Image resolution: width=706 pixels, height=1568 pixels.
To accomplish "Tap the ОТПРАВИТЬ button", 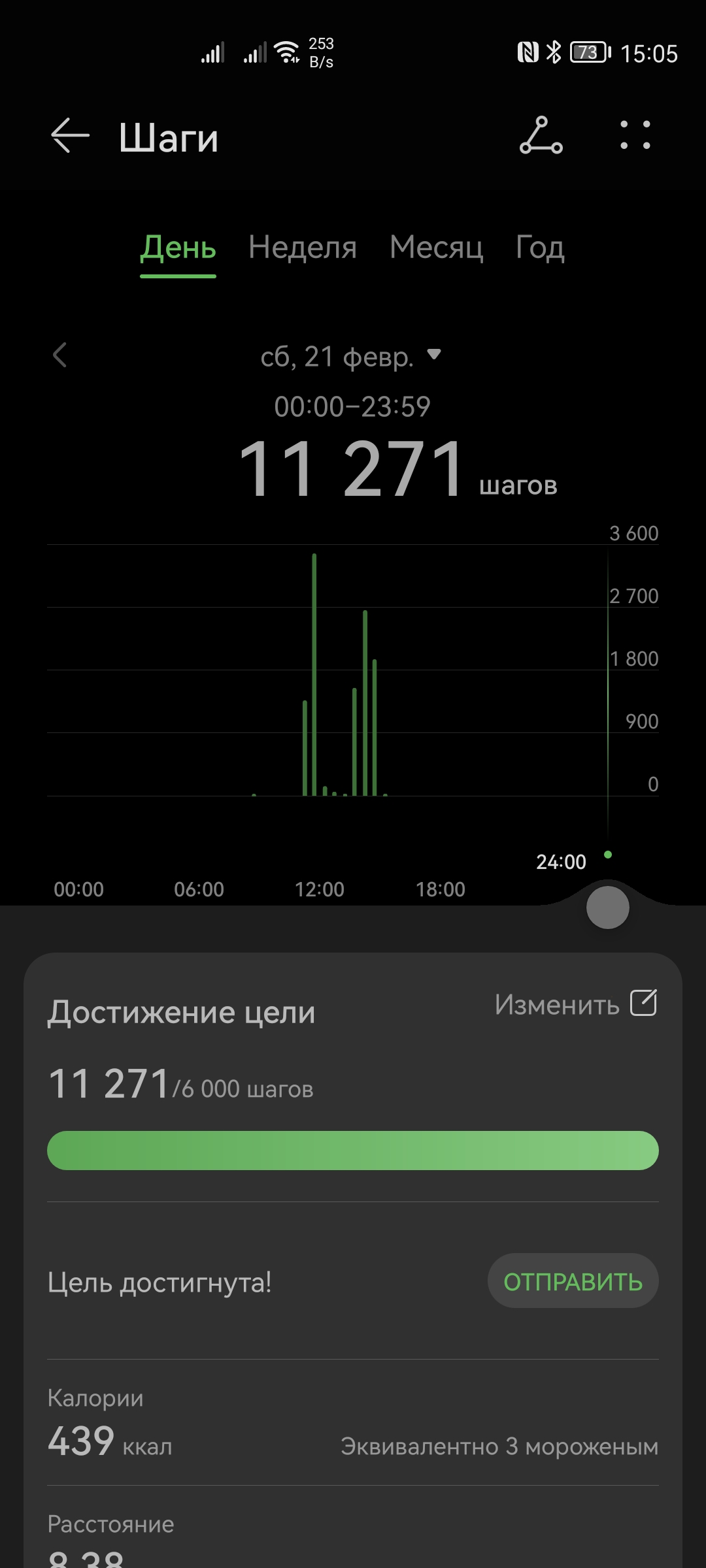I will 573,1281.
